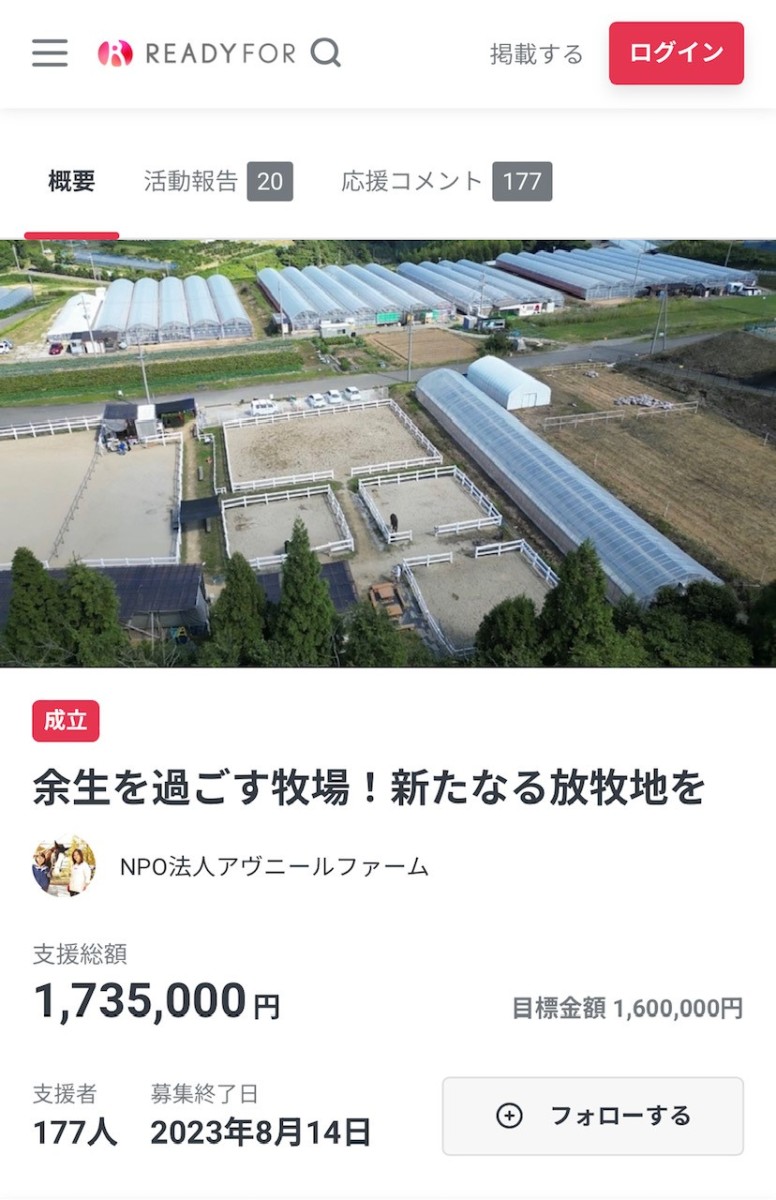
Task: Follow the project with フォローする
Action: click(593, 1116)
